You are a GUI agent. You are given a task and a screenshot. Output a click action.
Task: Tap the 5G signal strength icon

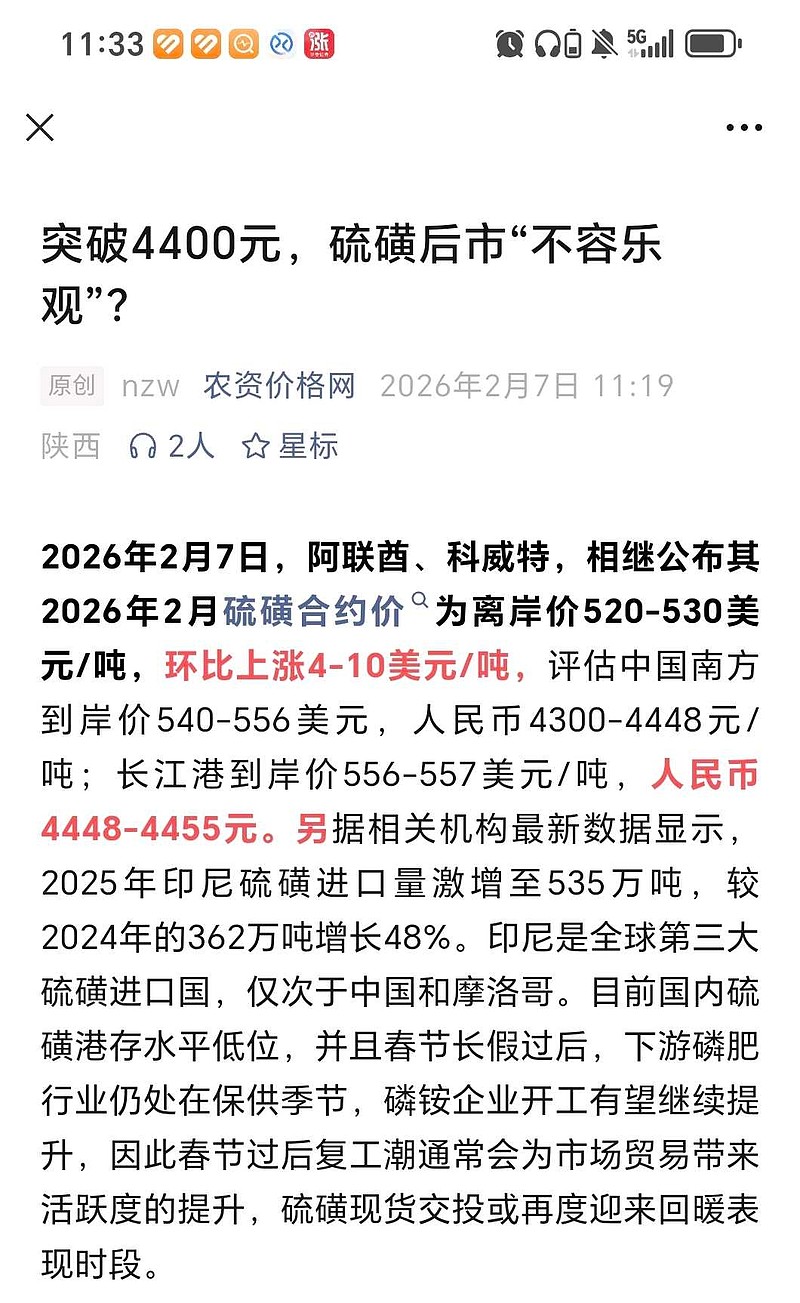click(x=650, y=42)
